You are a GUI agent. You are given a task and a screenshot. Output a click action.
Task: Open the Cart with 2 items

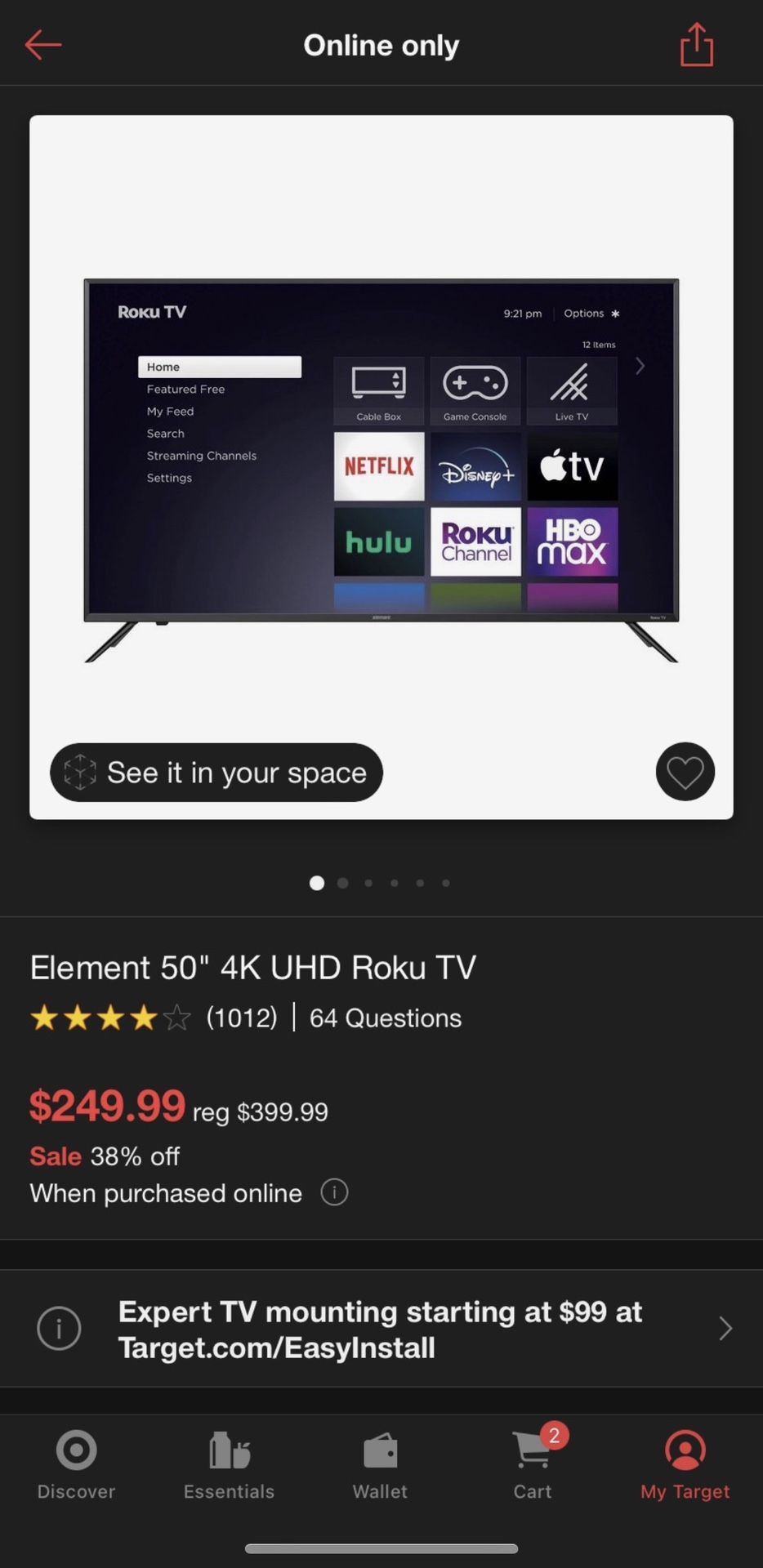point(533,1465)
